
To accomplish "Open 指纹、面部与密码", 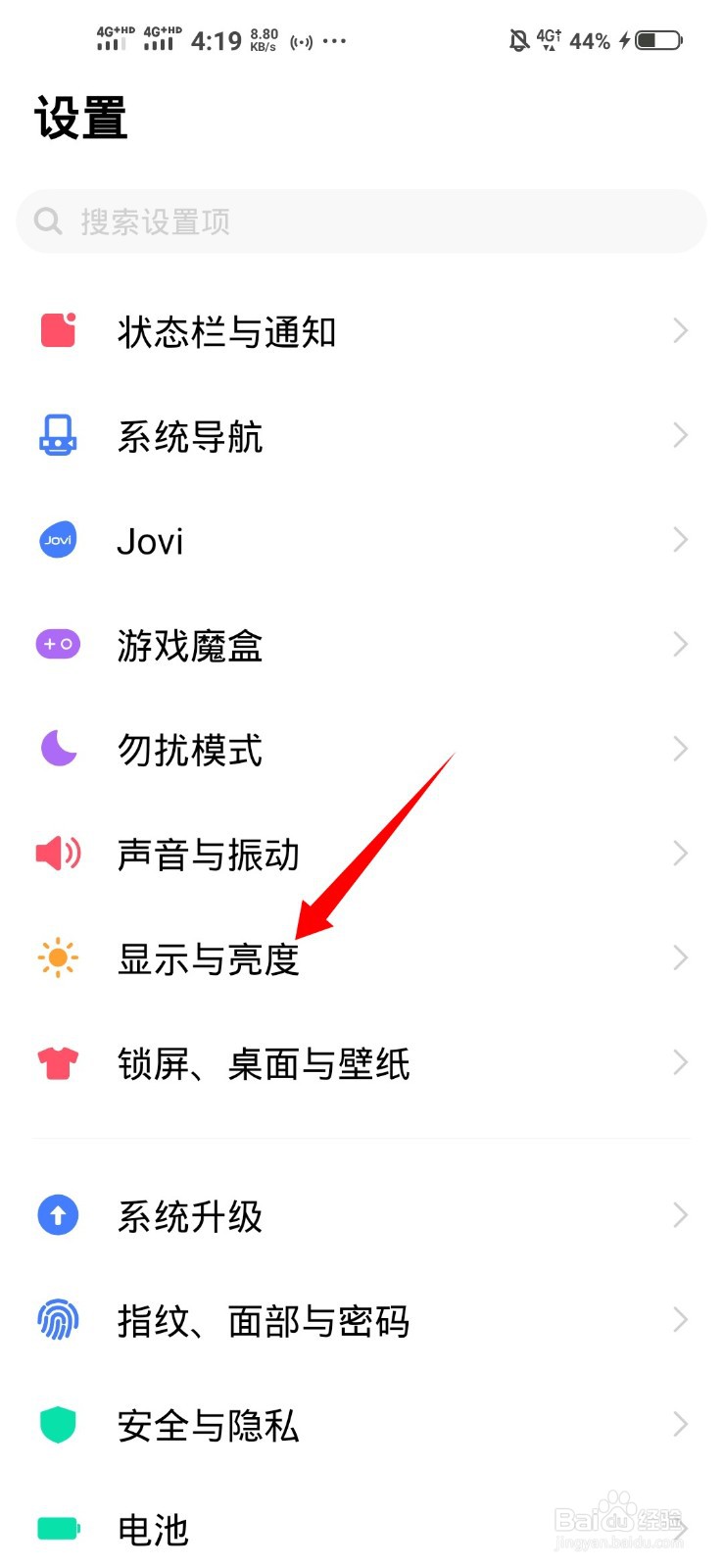I will [x=361, y=1320].
